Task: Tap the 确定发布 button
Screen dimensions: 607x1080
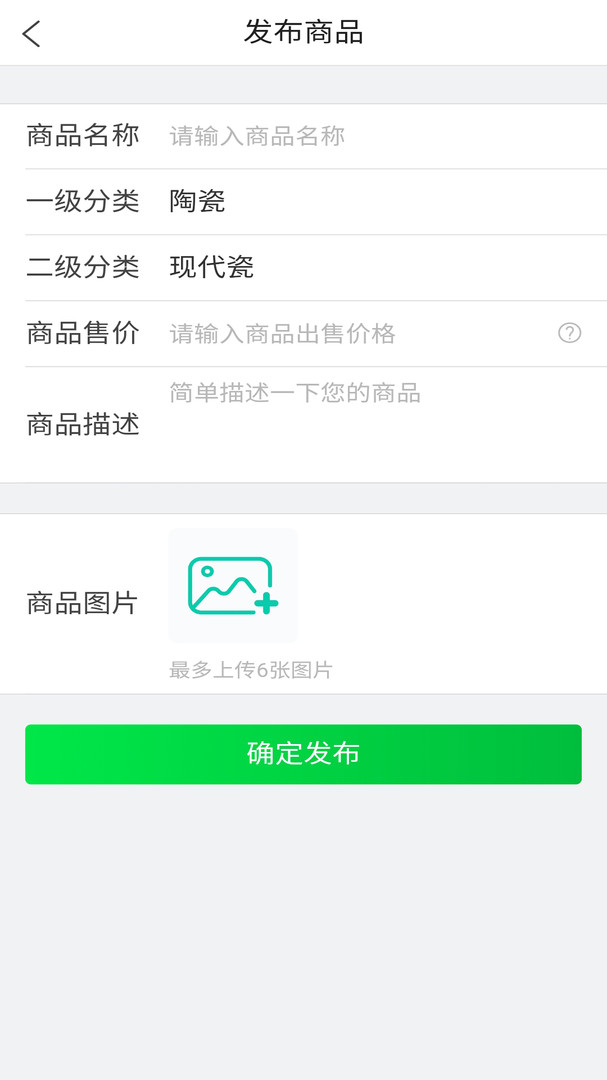Action: coord(303,754)
